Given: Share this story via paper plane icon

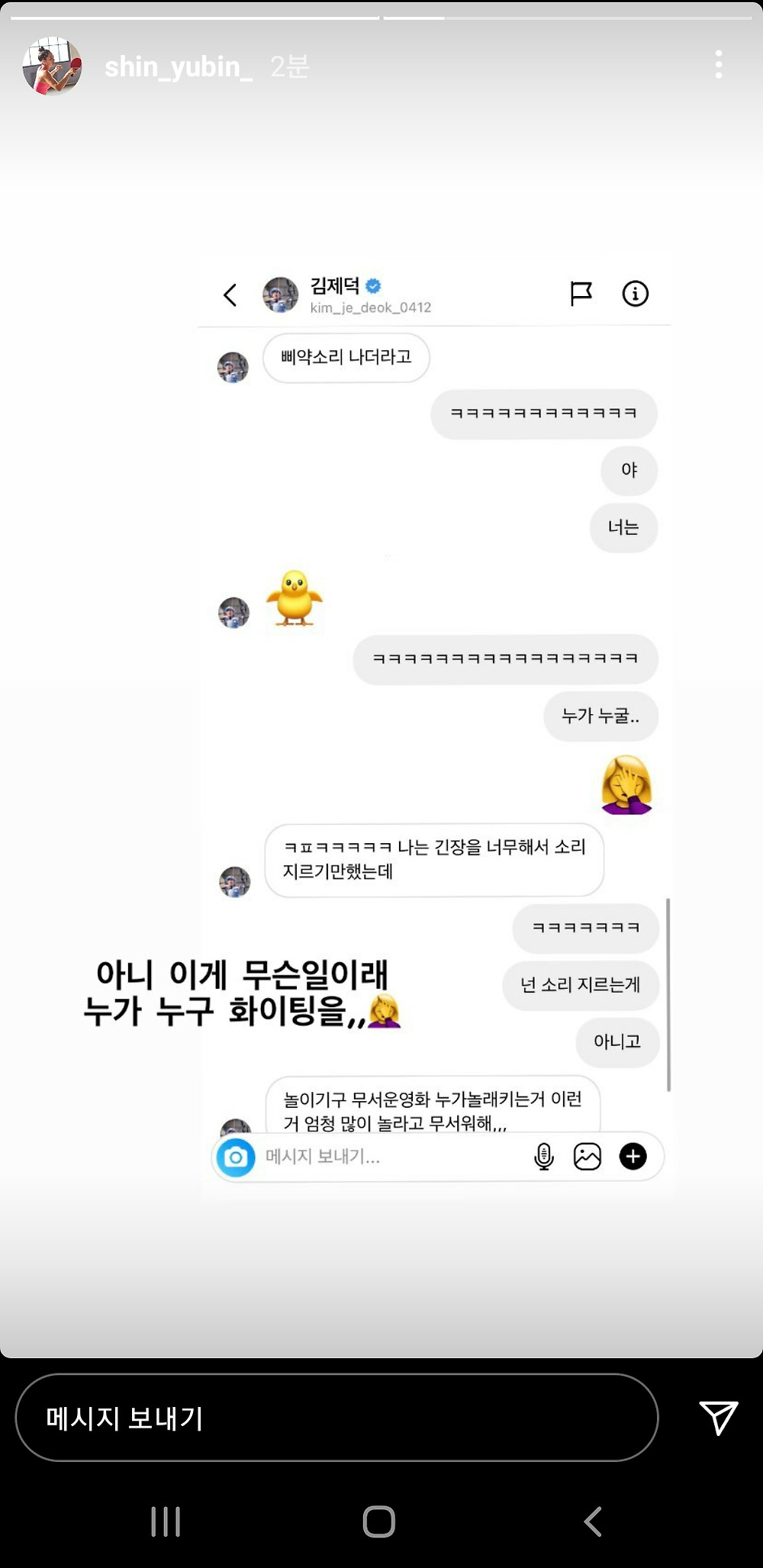Looking at the screenshot, I should pyautogui.click(x=718, y=1418).
